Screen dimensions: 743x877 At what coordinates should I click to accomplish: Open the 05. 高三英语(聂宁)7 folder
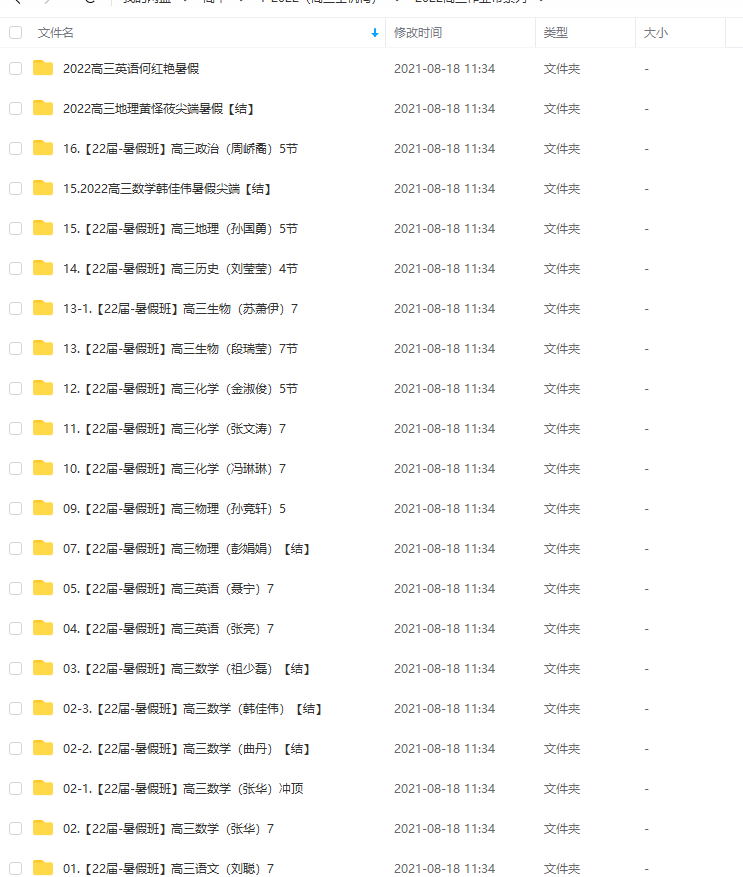168,589
